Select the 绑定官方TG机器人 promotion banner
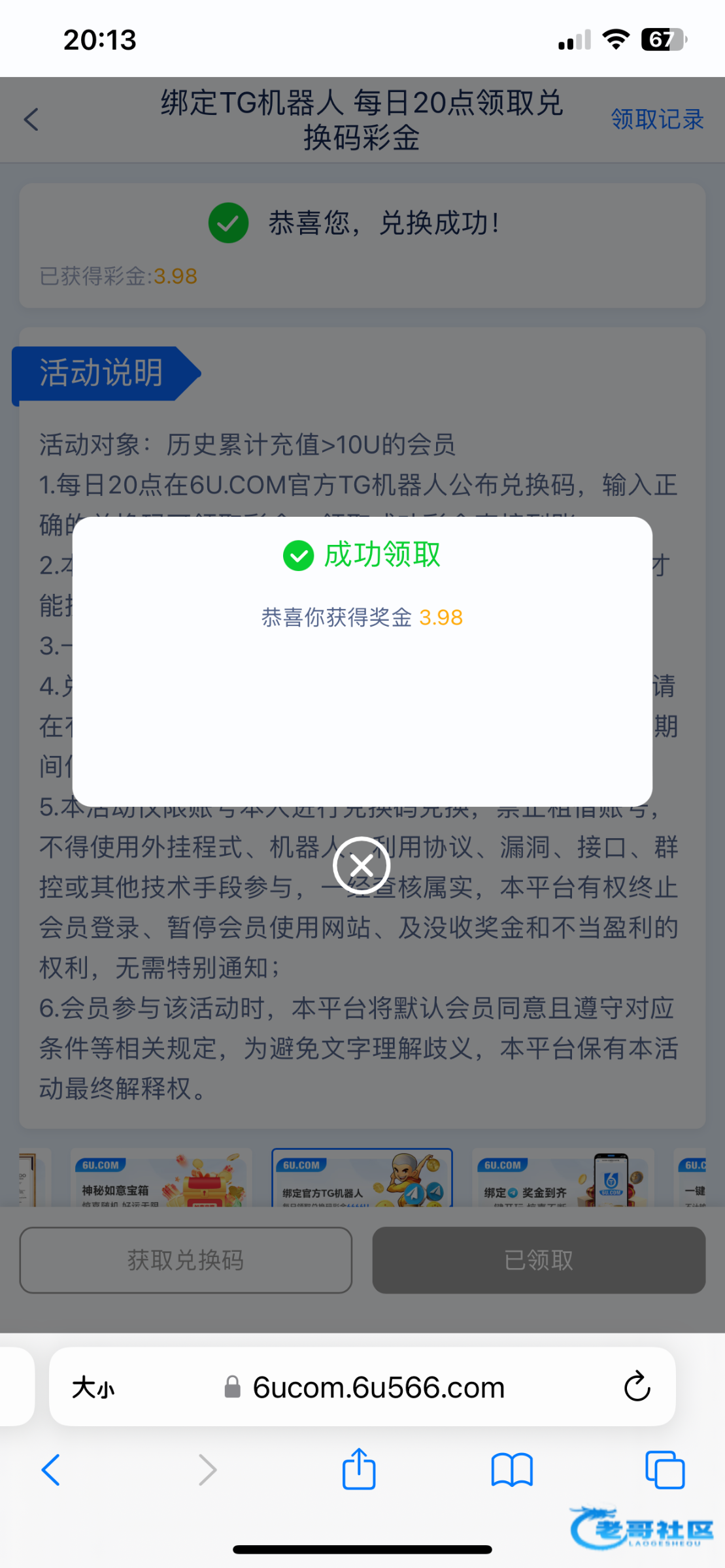The width and height of the screenshot is (725, 1568). coord(362,1178)
